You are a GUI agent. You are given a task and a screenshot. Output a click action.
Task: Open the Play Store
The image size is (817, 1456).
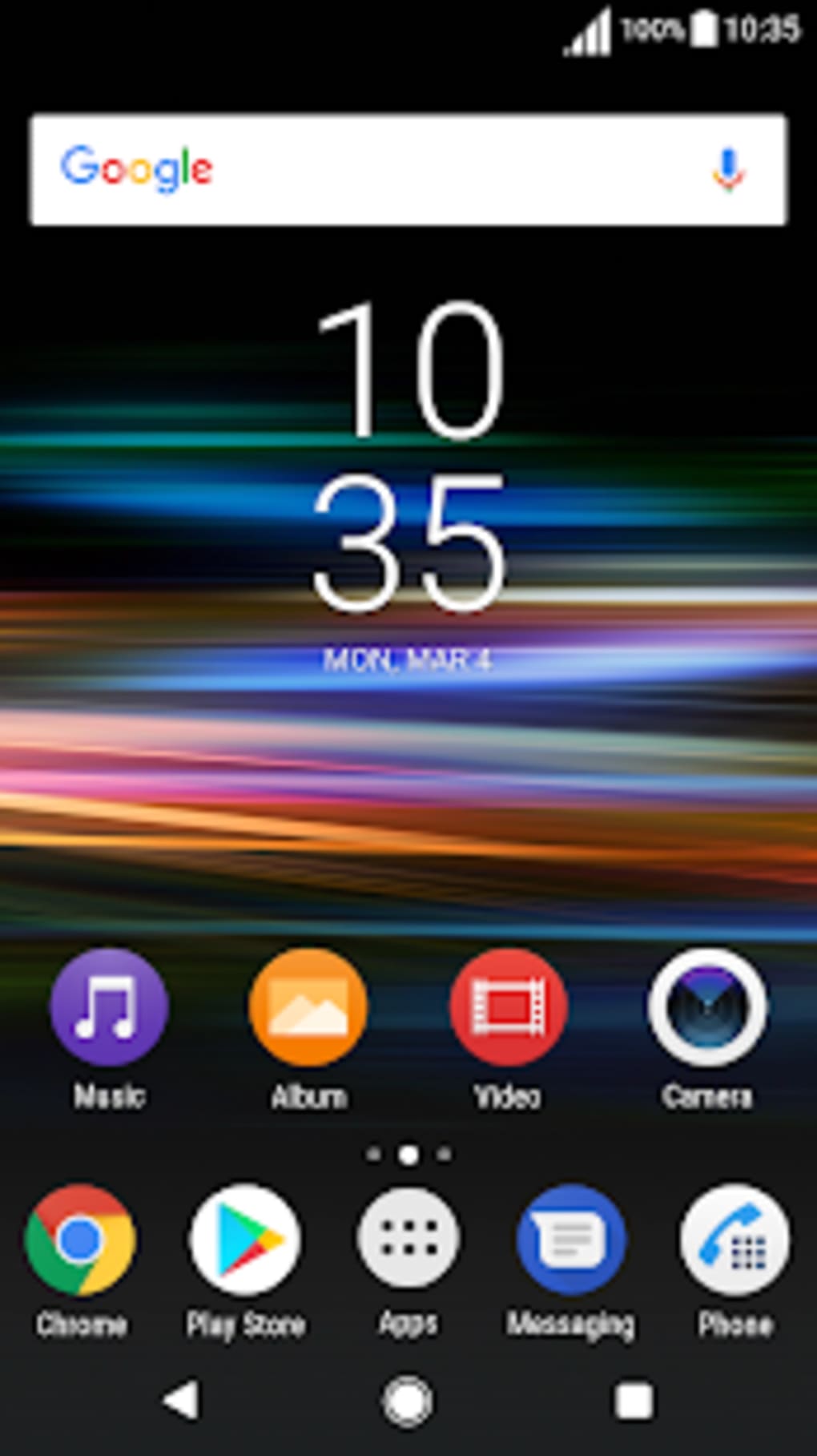(x=245, y=1239)
